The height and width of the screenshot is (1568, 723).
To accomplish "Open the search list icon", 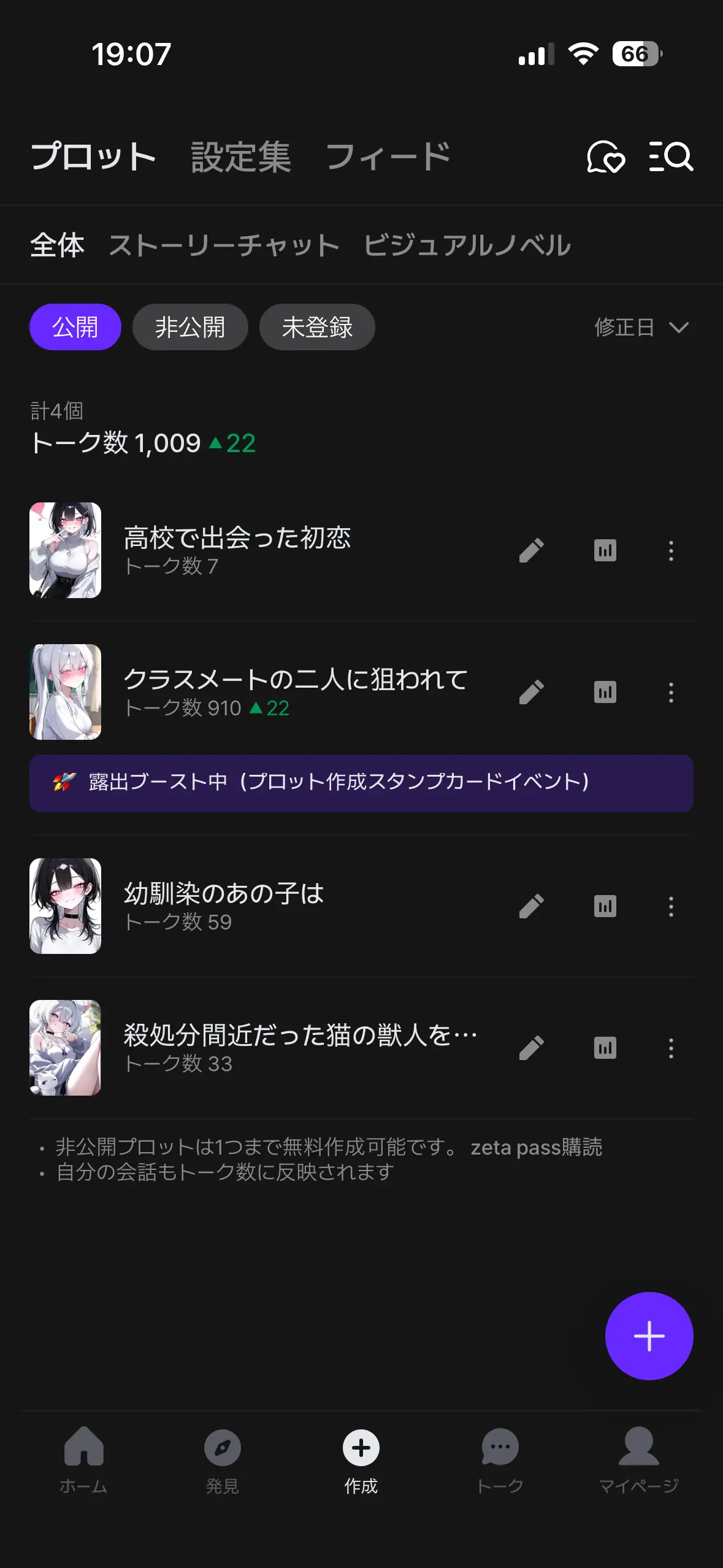I will click(x=671, y=156).
